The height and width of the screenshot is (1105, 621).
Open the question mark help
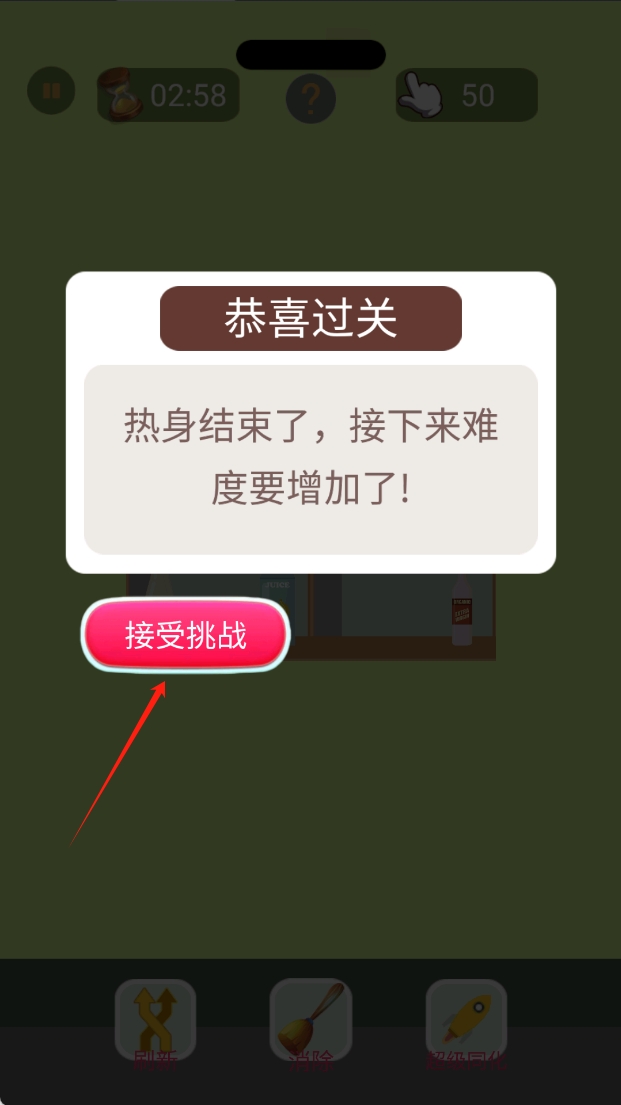[x=311, y=99]
